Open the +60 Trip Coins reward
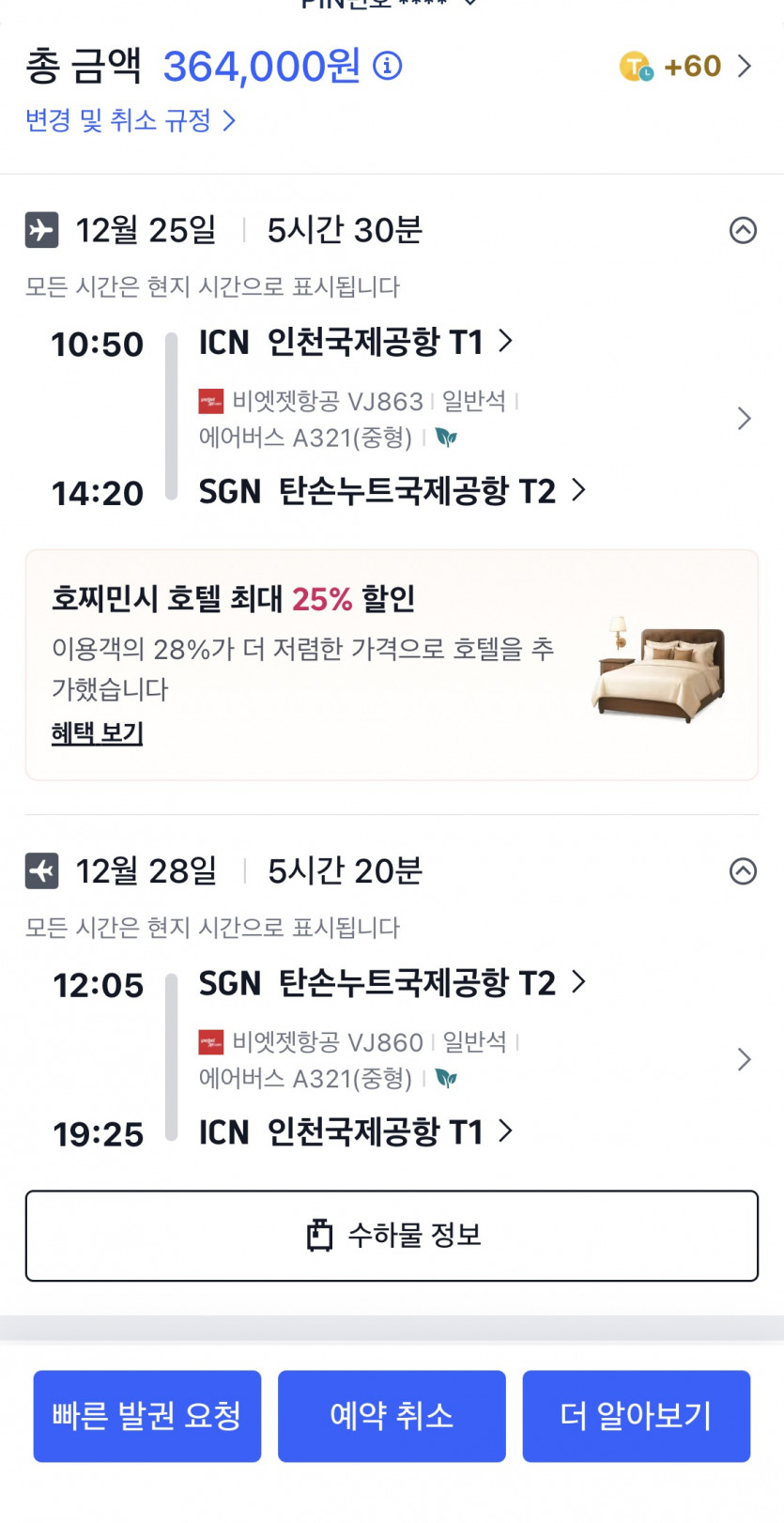 click(x=685, y=67)
